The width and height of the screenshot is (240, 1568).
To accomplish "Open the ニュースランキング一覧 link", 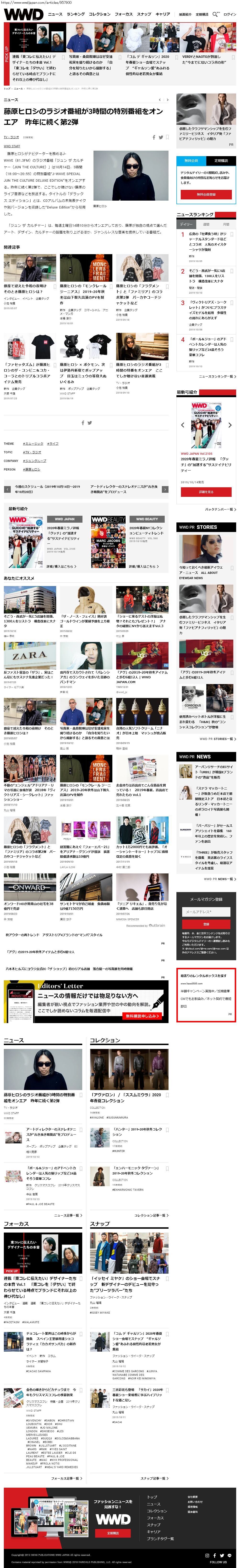I will click(218, 377).
